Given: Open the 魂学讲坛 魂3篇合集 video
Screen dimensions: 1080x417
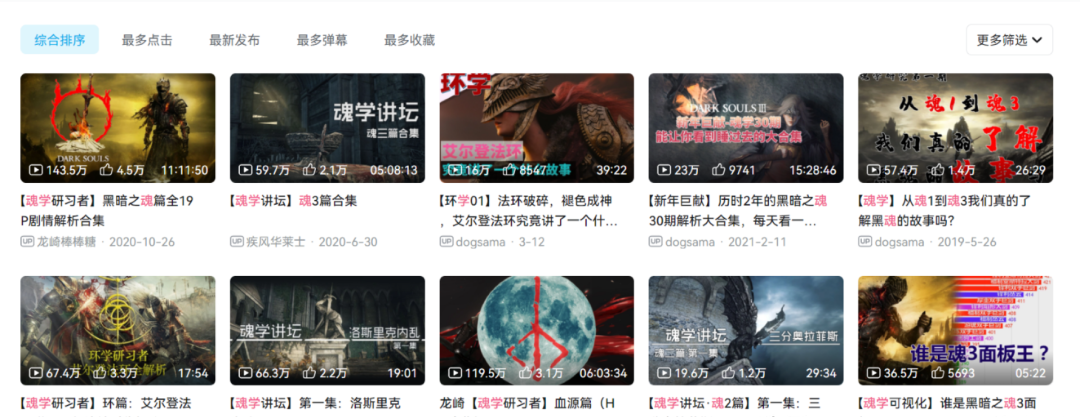Looking at the screenshot, I should click(327, 128).
